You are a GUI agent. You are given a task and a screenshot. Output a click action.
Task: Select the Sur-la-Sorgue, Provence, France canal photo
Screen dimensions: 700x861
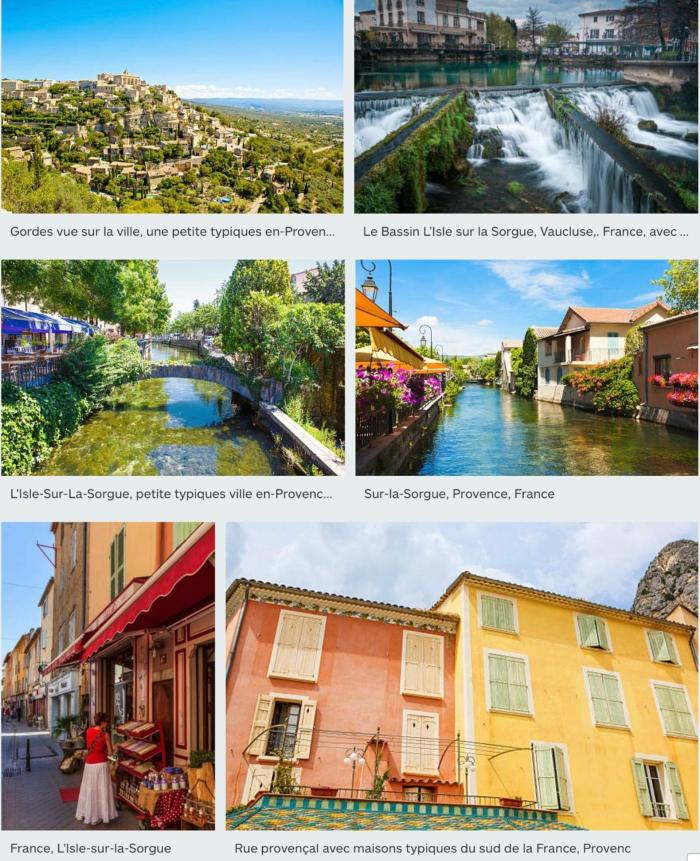pos(526,367)
